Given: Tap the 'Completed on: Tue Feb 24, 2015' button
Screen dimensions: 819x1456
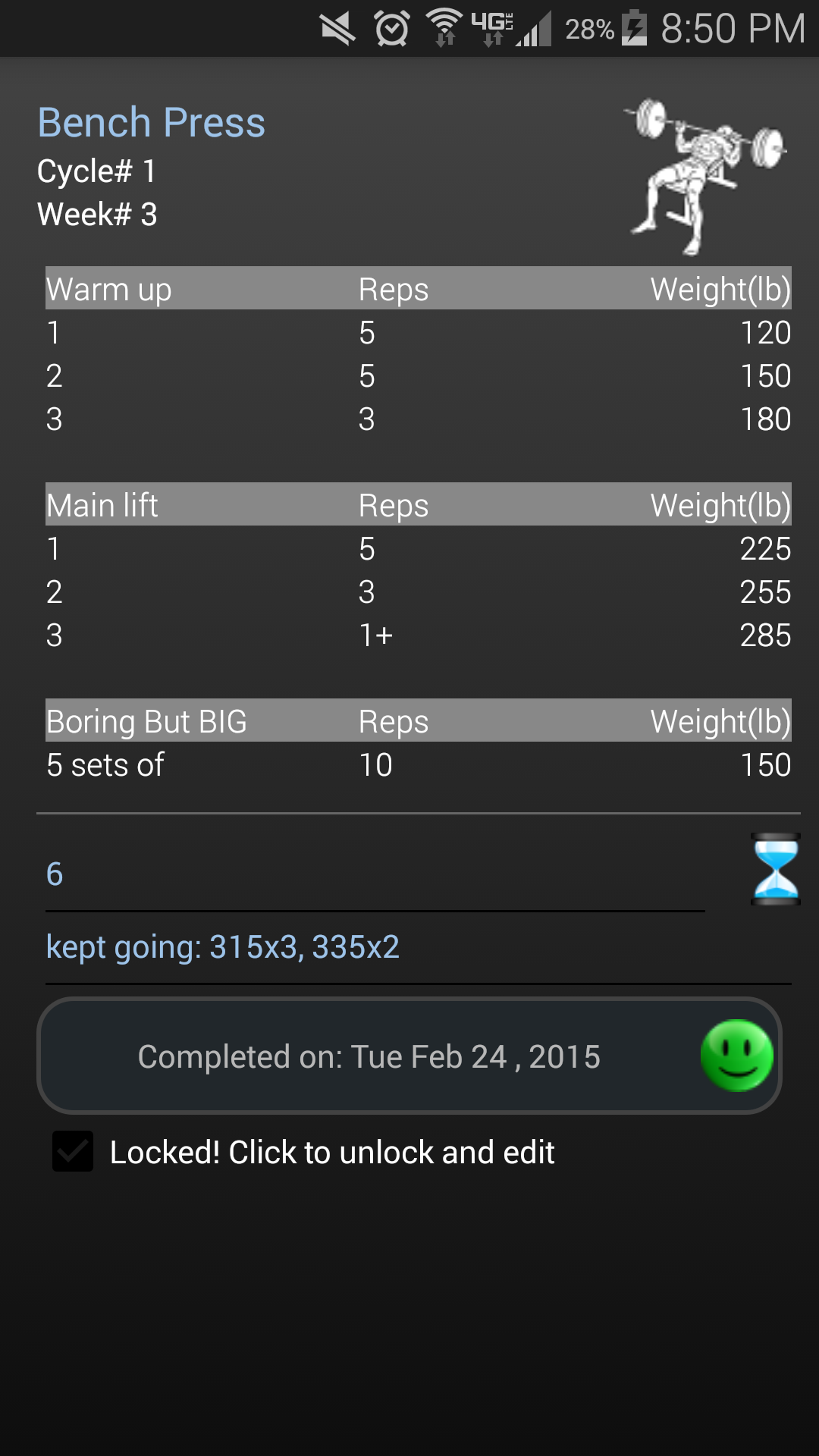Looking at the screenshot, I should coord(409,1056).
